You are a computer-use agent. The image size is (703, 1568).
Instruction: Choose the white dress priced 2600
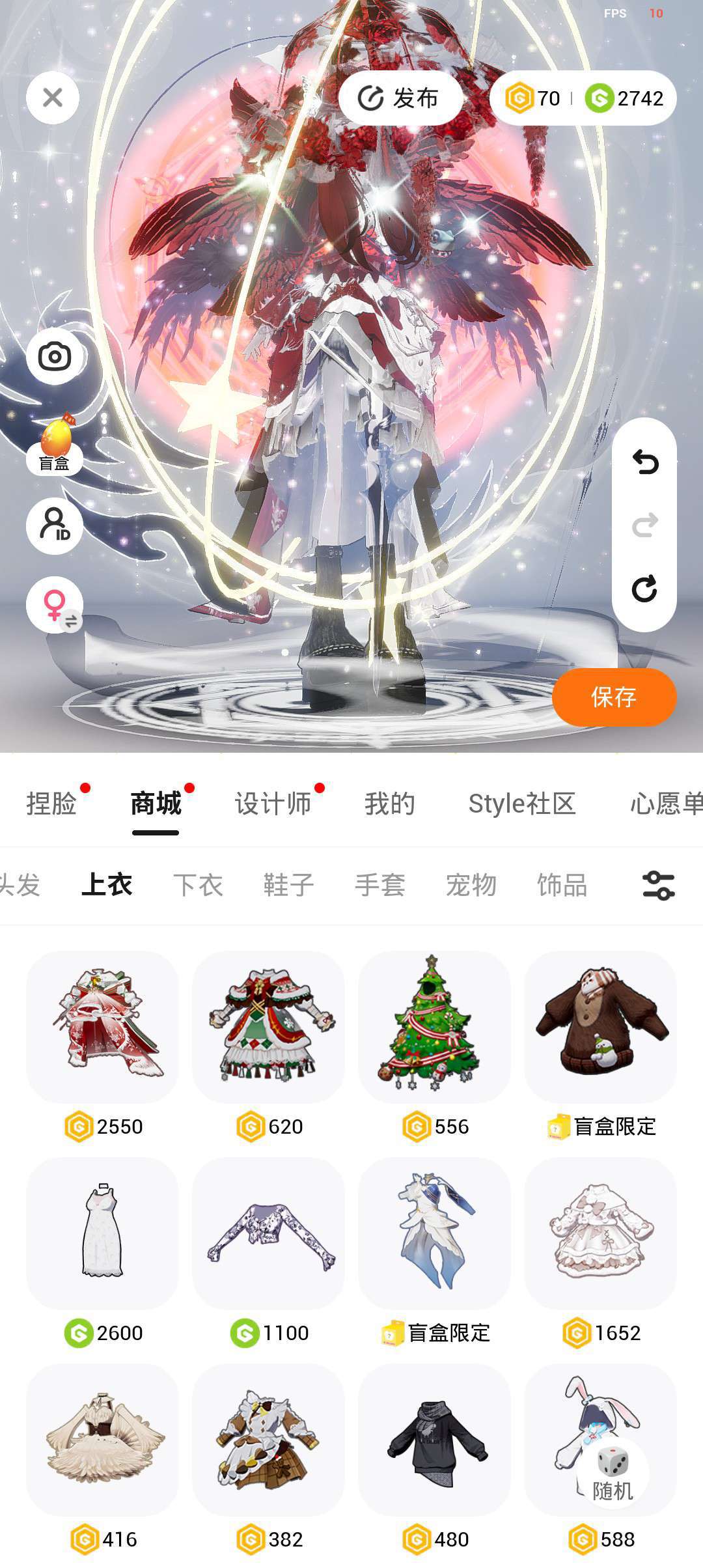[102, 1233]
